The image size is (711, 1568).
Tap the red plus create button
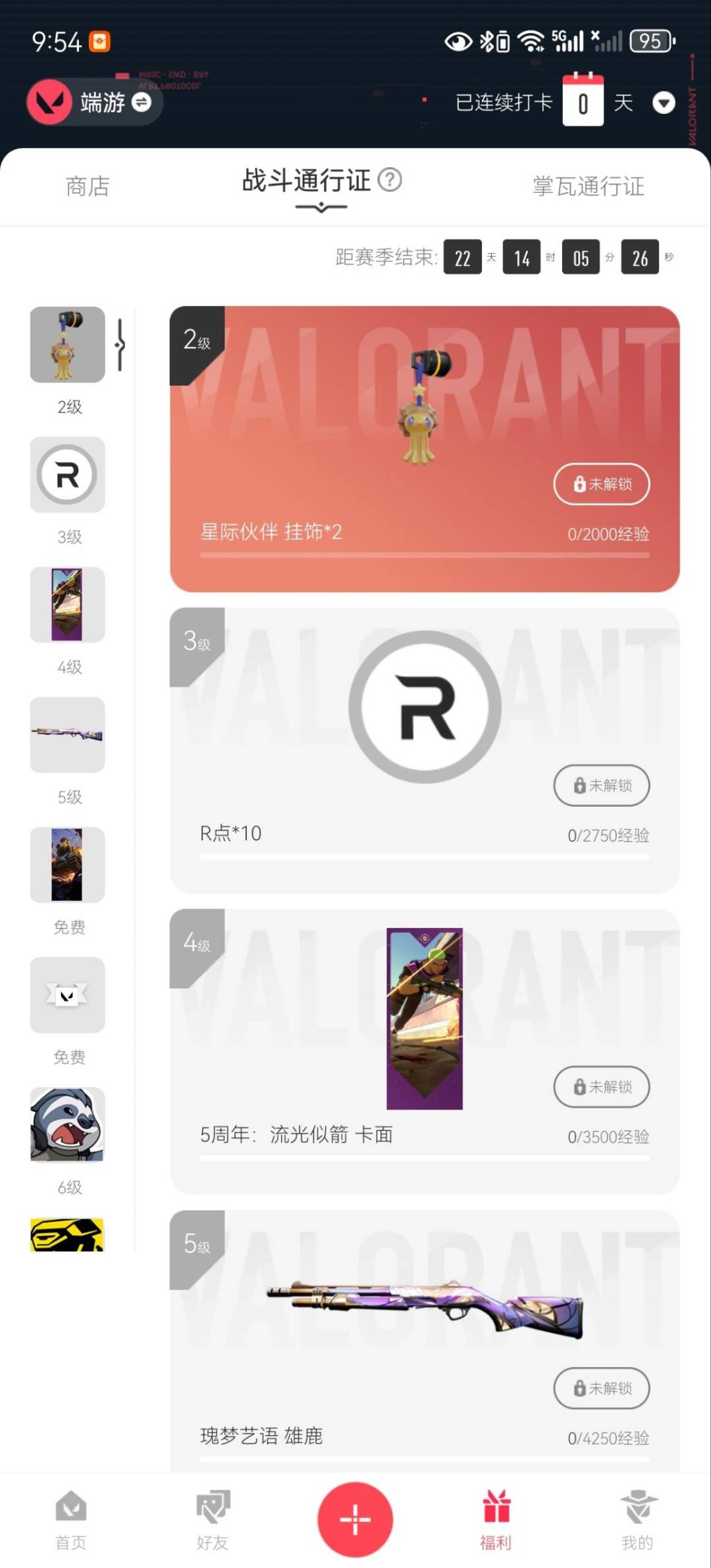tap(355, 1519)
